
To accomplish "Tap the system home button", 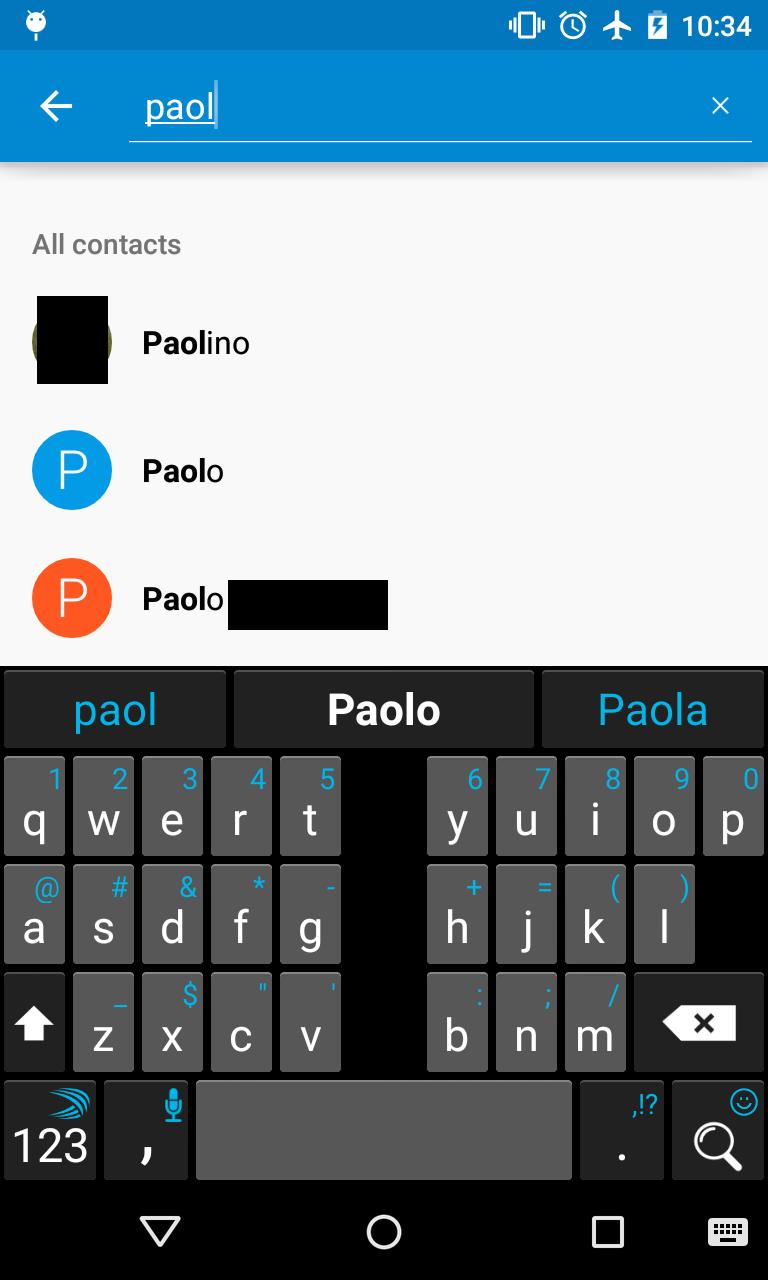I will tap(384, 1232).
